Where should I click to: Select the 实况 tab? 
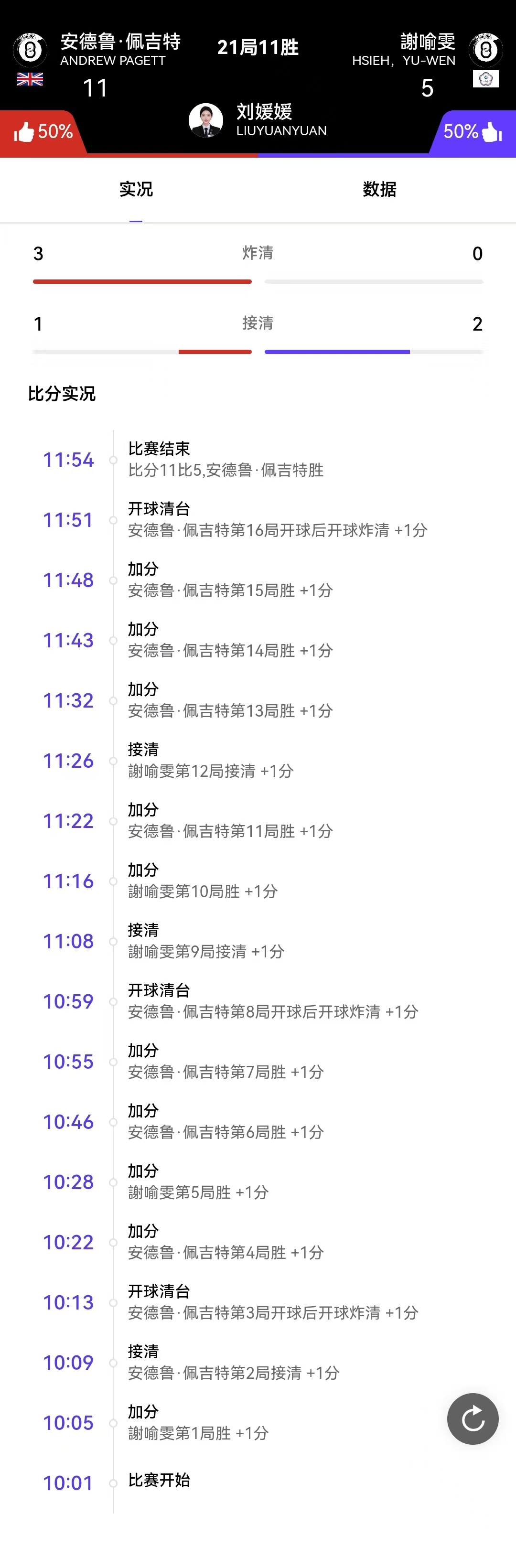[x=136, y=190]
